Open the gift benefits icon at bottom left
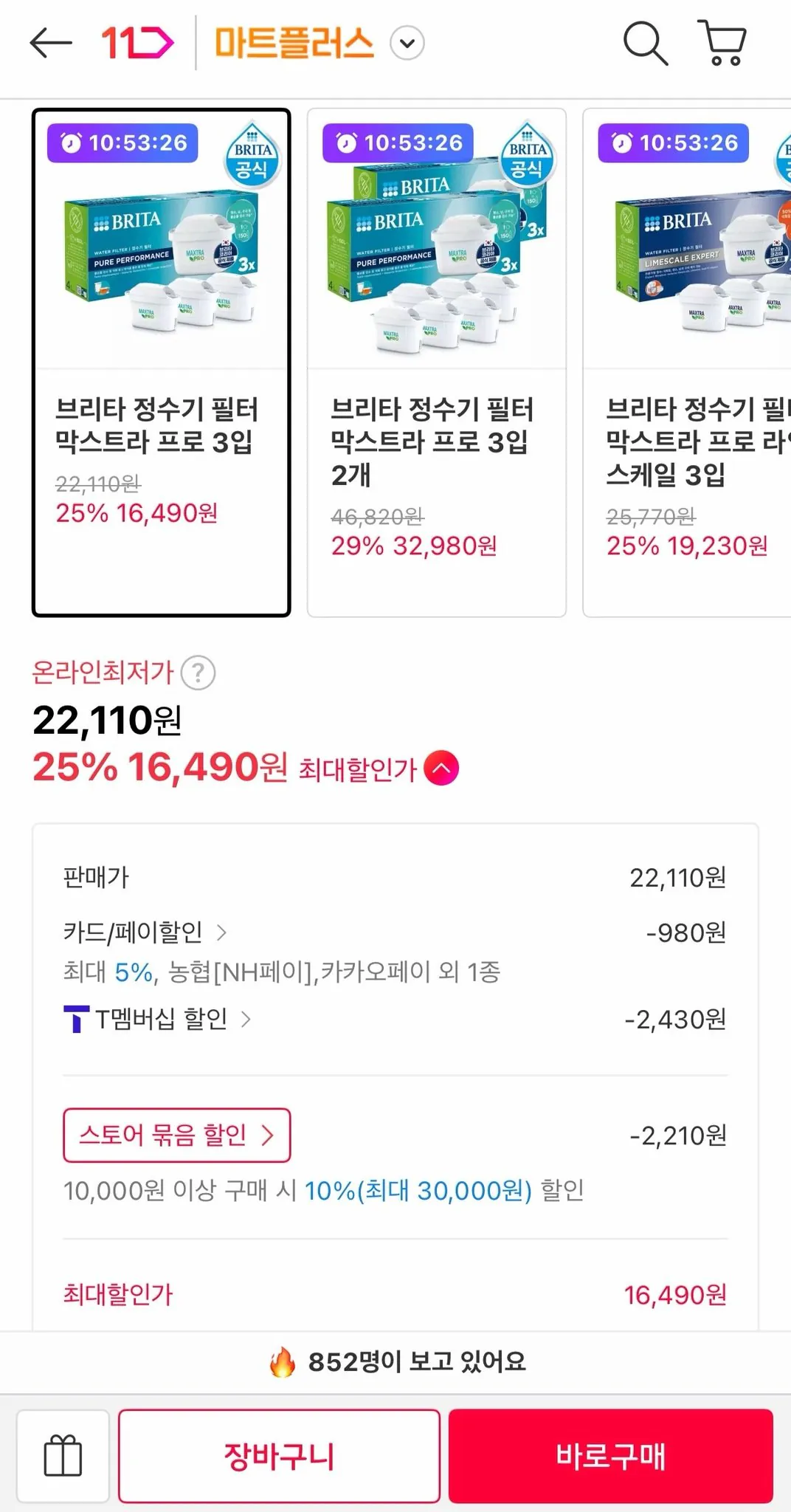 point(62,1456)
